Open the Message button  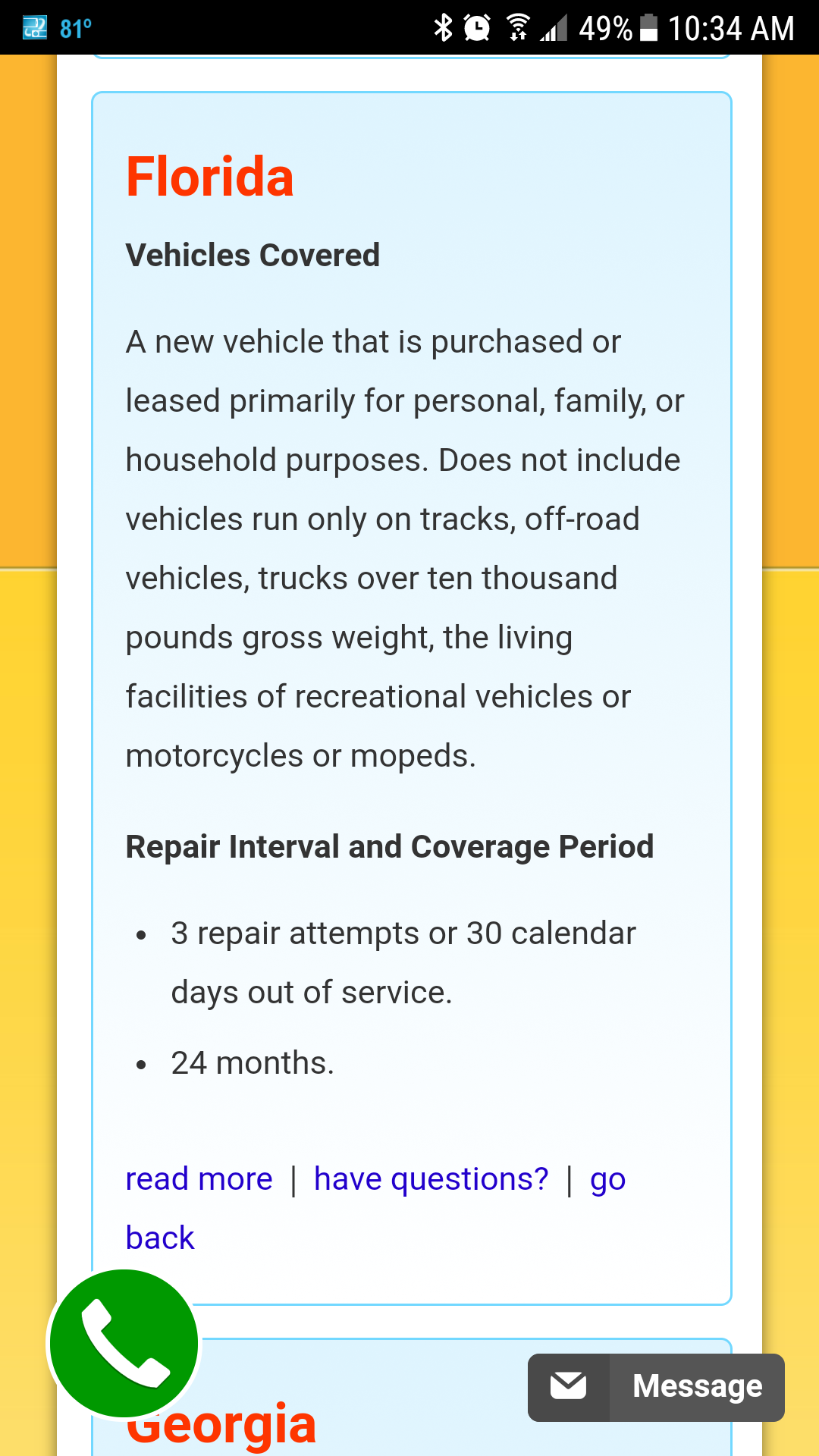[656, 1387]
